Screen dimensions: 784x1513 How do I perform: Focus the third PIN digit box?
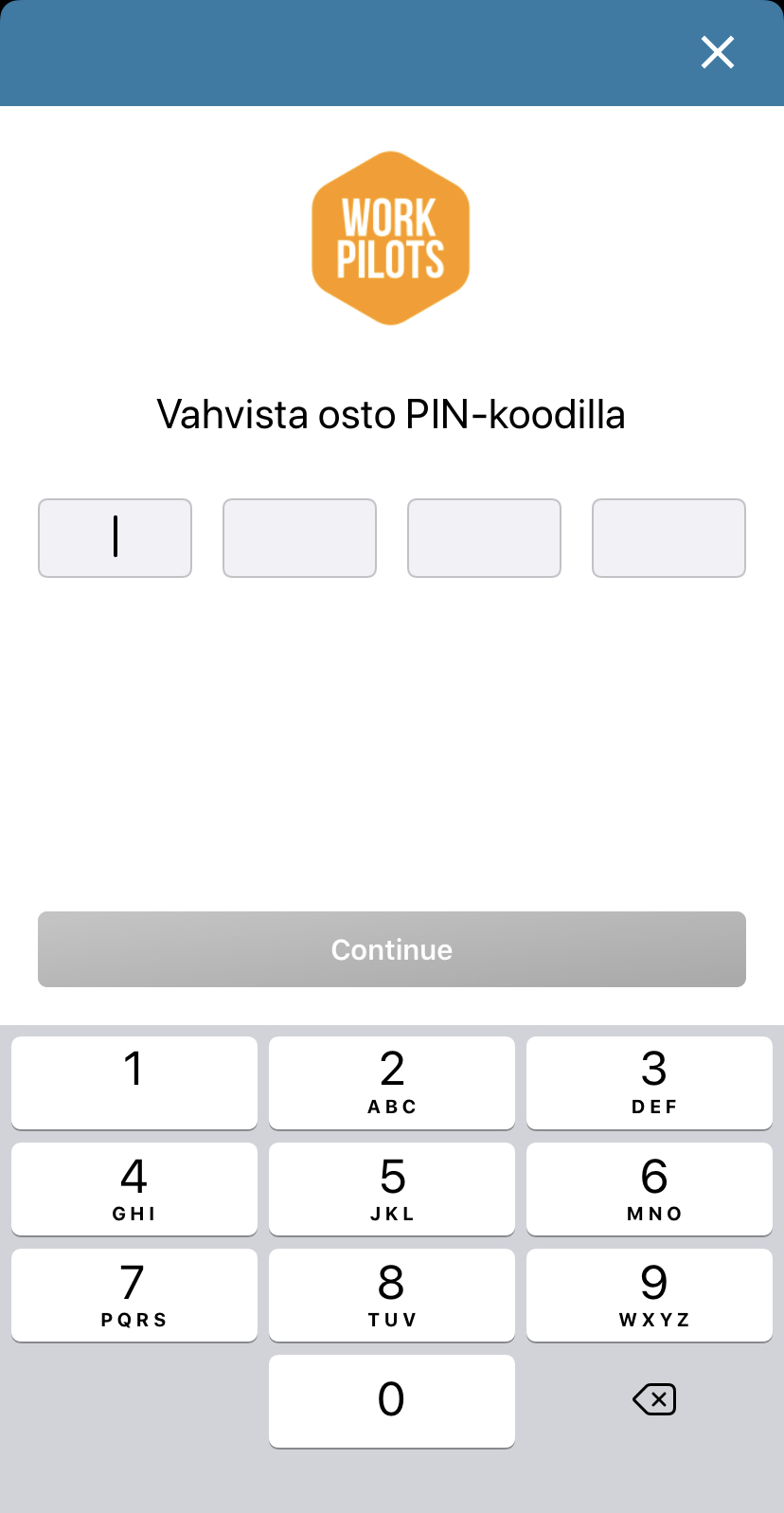pos(484,538)
